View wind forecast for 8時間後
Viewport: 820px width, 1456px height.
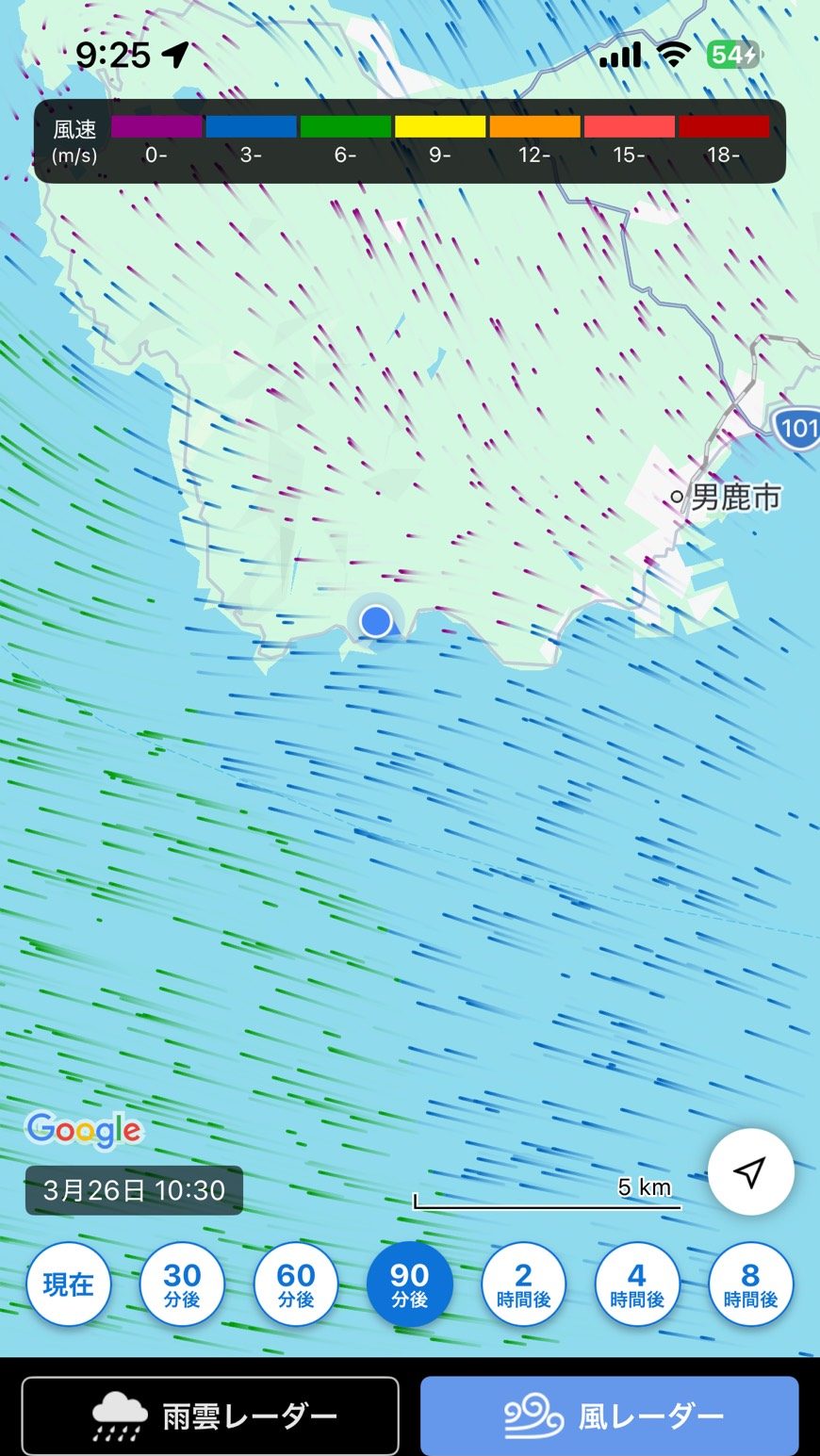(x=750, y=1284)
